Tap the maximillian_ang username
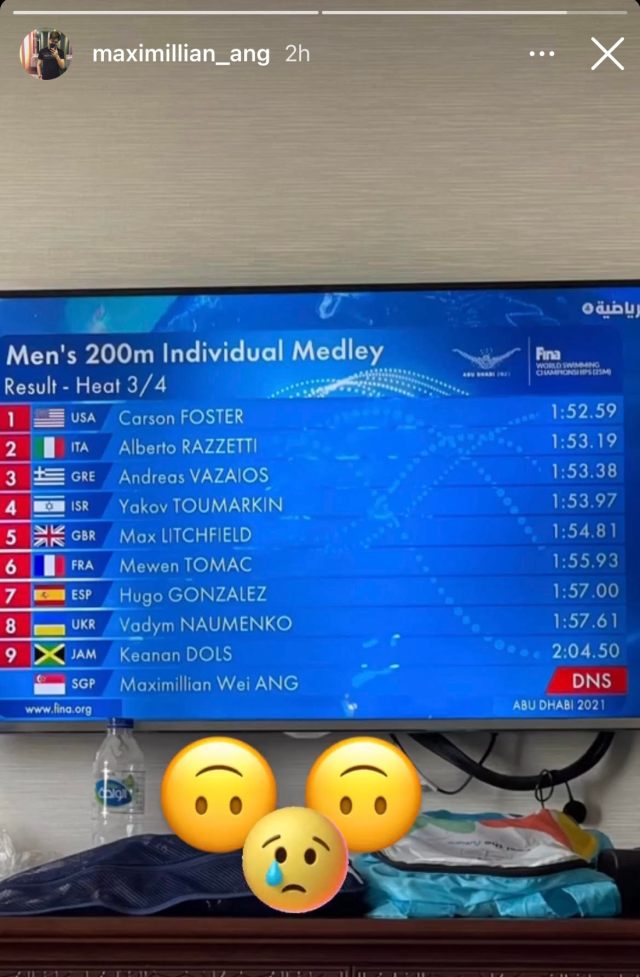The image size is (640, 977). click(x=181, y=54)
